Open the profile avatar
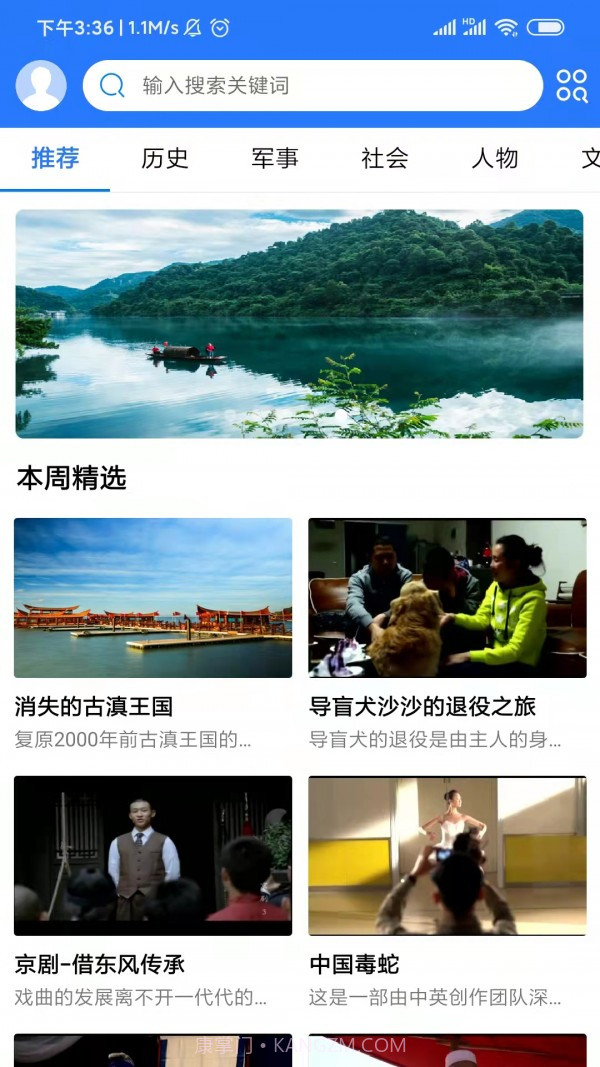Image resolution: width=600 pixels, height=1067 pixels. point(41,86)
